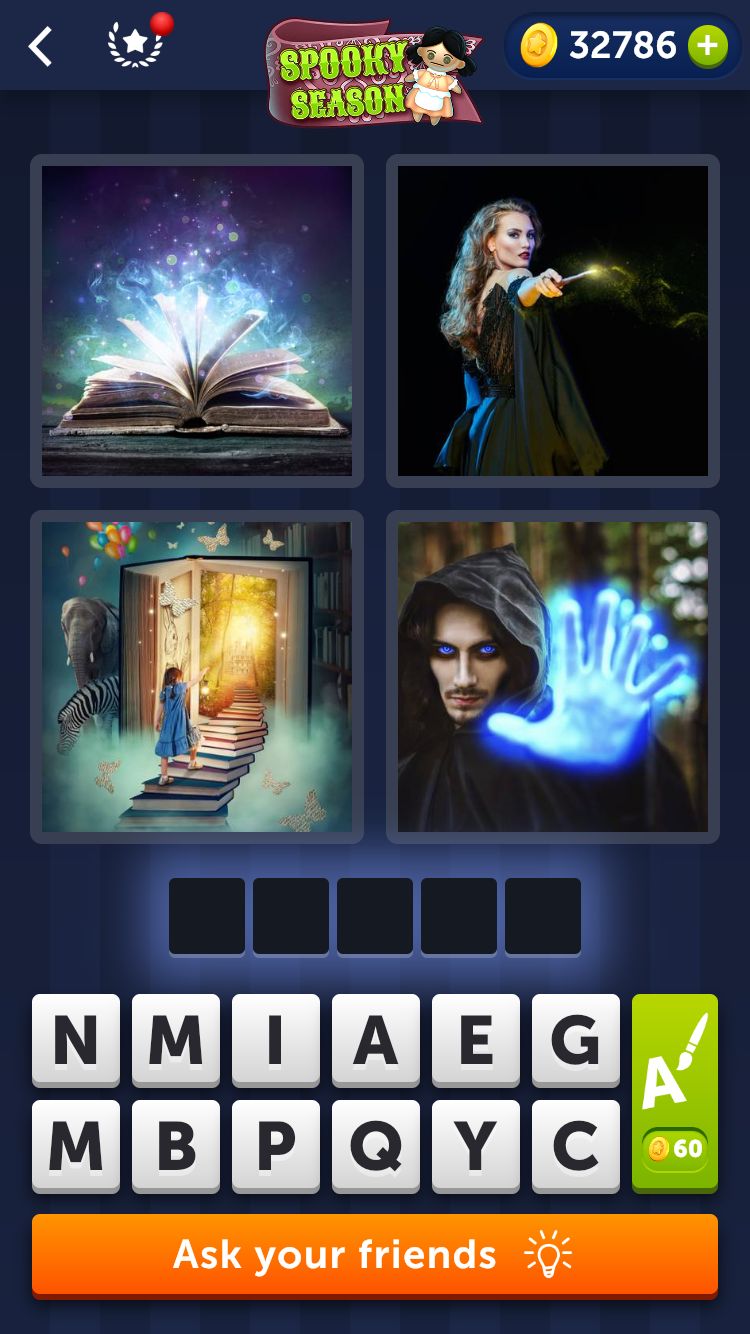
Task: Choose the letter Q tile
Action: click(x=376, y=1146)
